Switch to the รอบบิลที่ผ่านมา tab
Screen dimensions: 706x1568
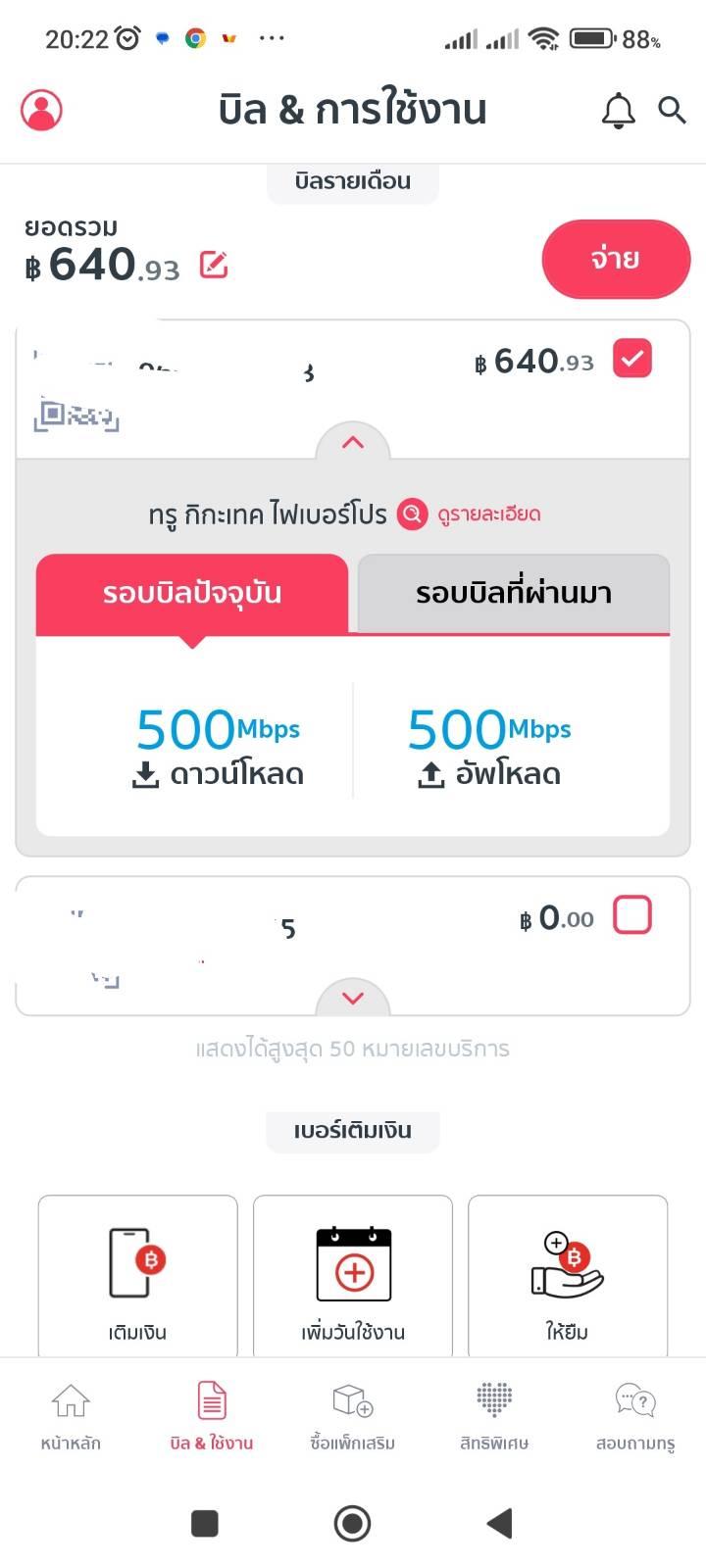(x=514, y=593)
